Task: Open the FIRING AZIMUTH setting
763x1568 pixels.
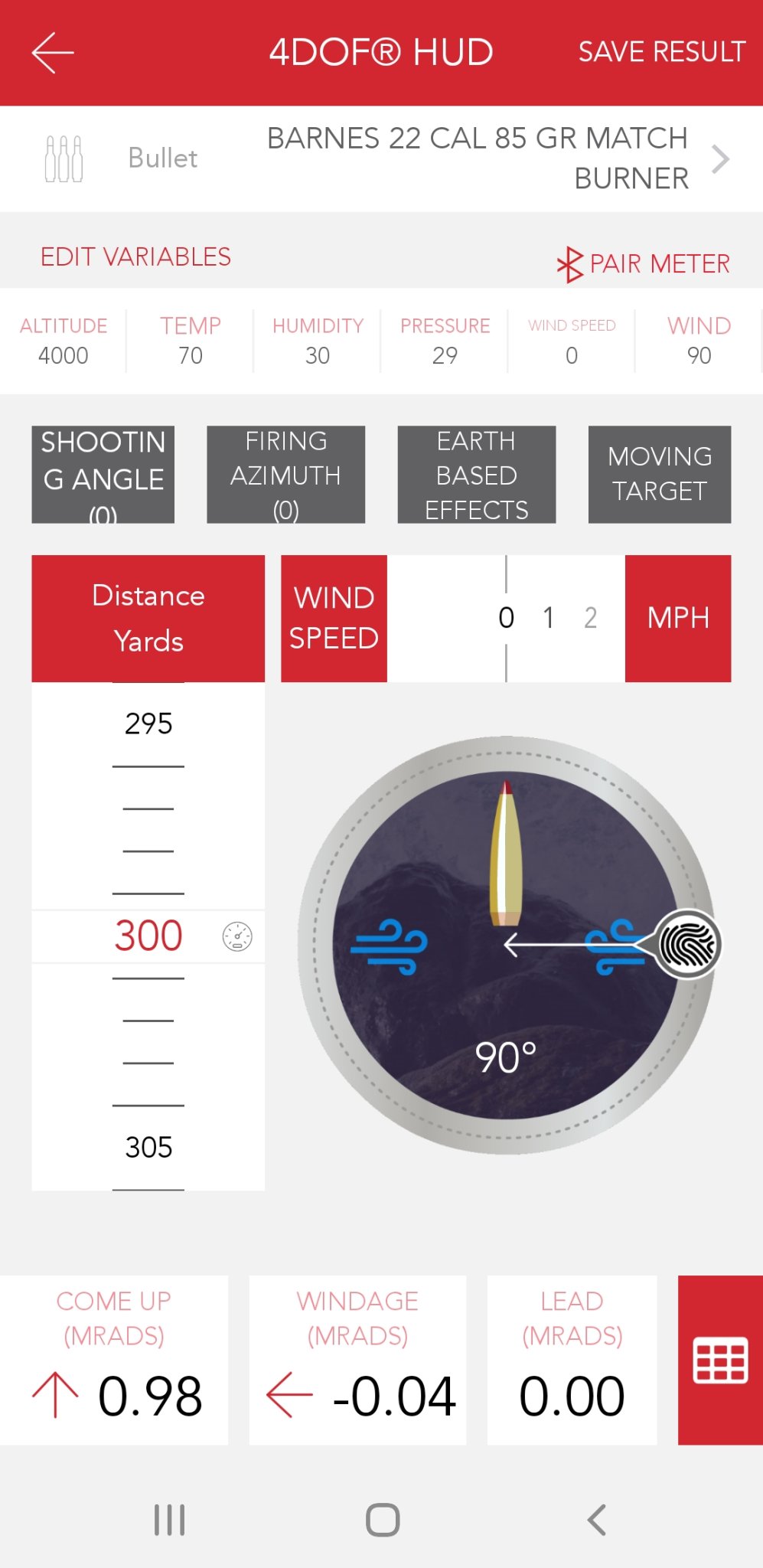Action: click(x=285, y=475)
